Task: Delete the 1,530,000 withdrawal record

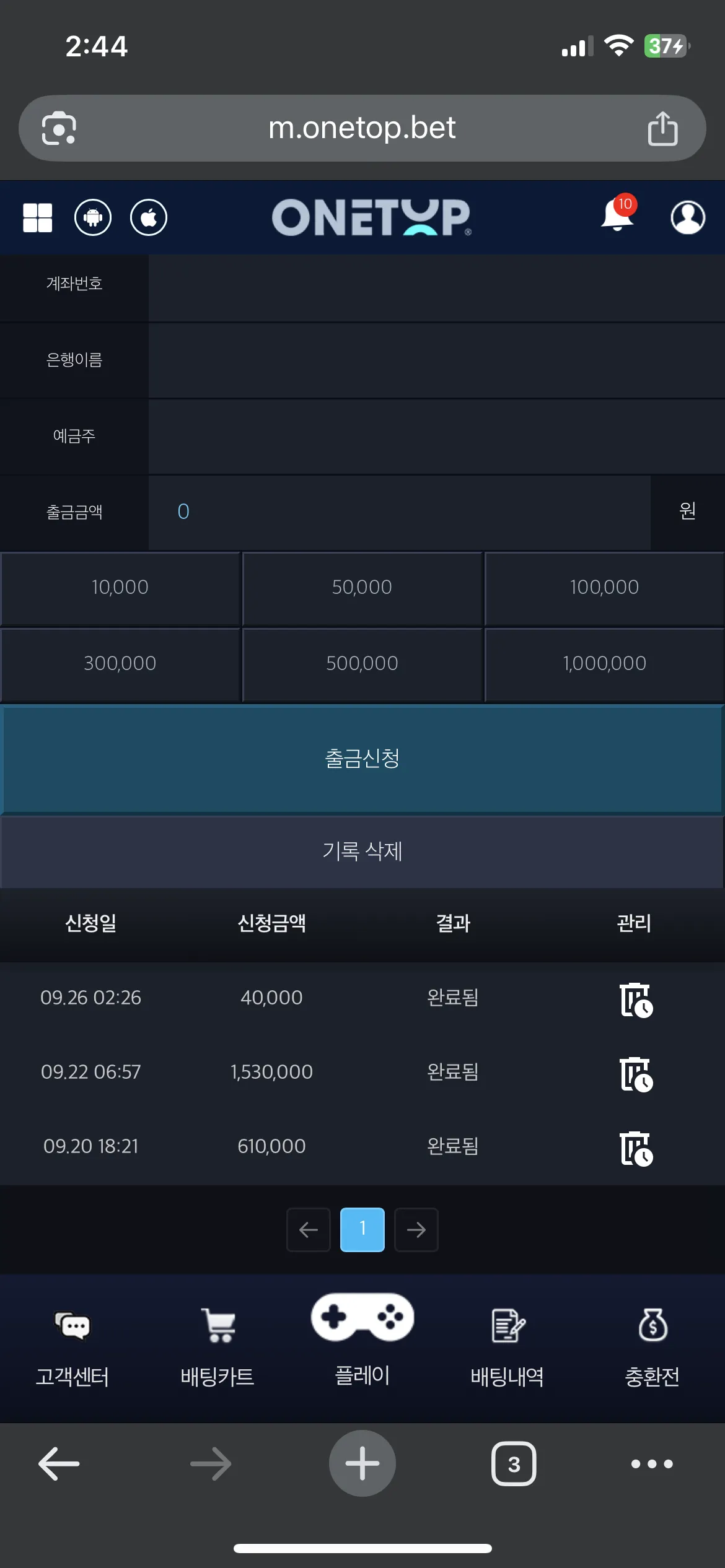Action: pos(636,1074)
